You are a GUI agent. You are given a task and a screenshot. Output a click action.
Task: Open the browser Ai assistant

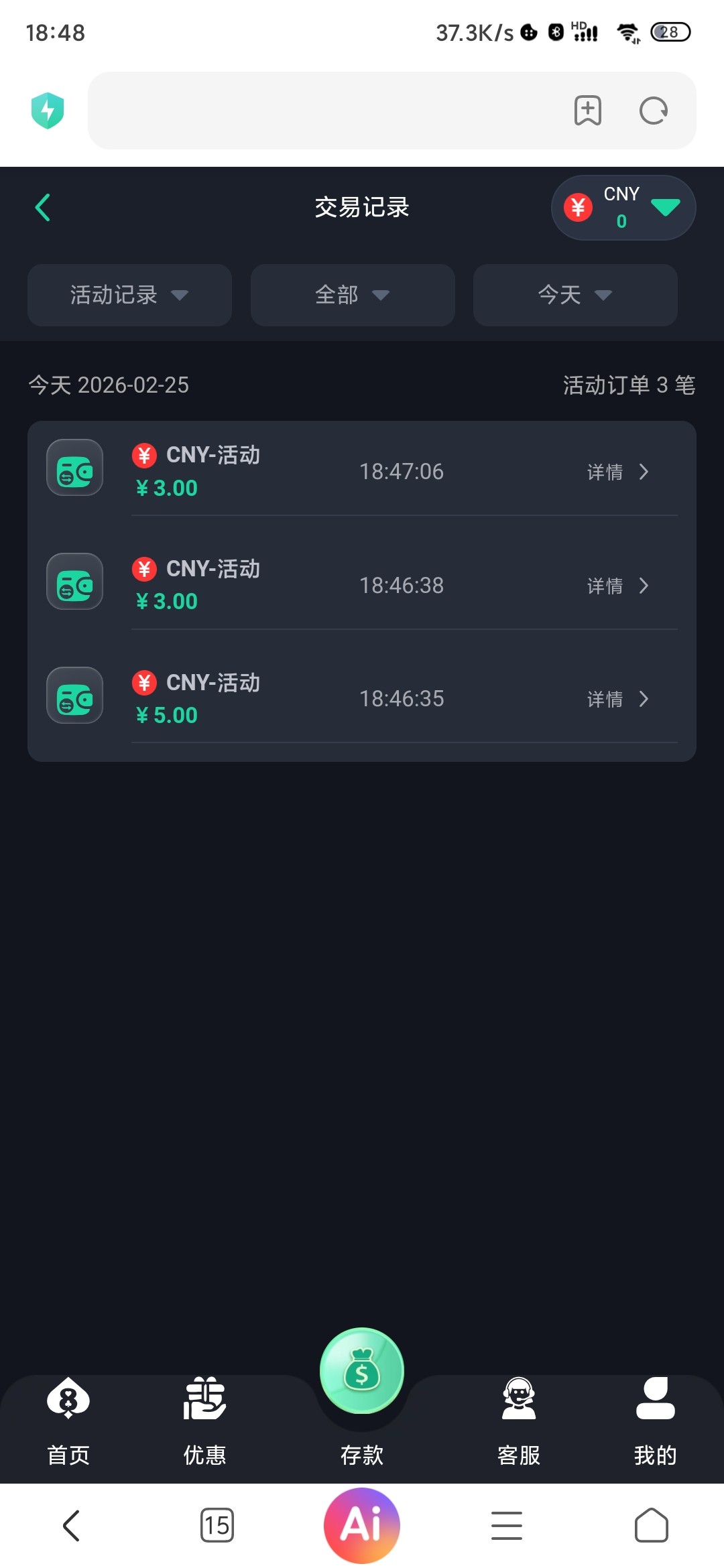pos(362,1526)
